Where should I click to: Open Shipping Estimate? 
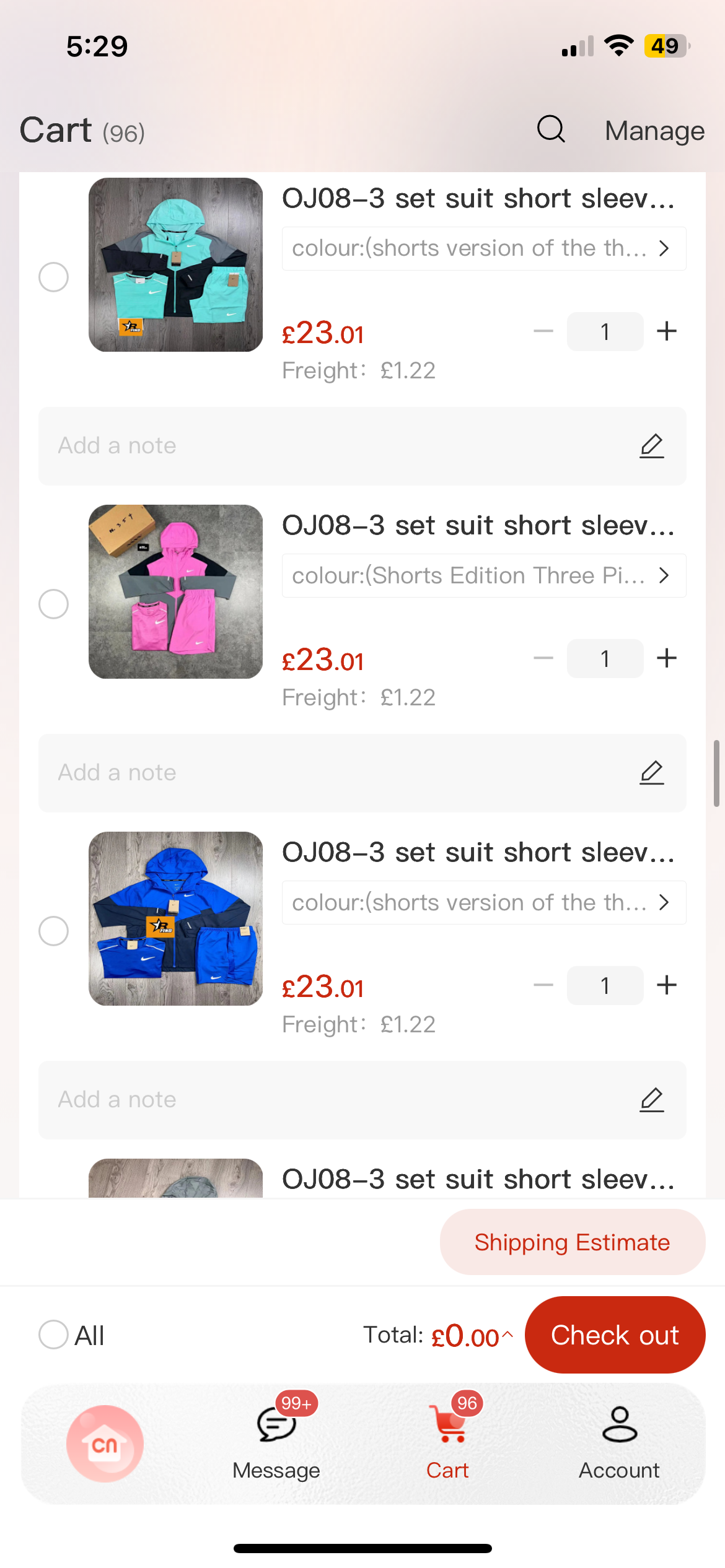[x=571, y=1242]
